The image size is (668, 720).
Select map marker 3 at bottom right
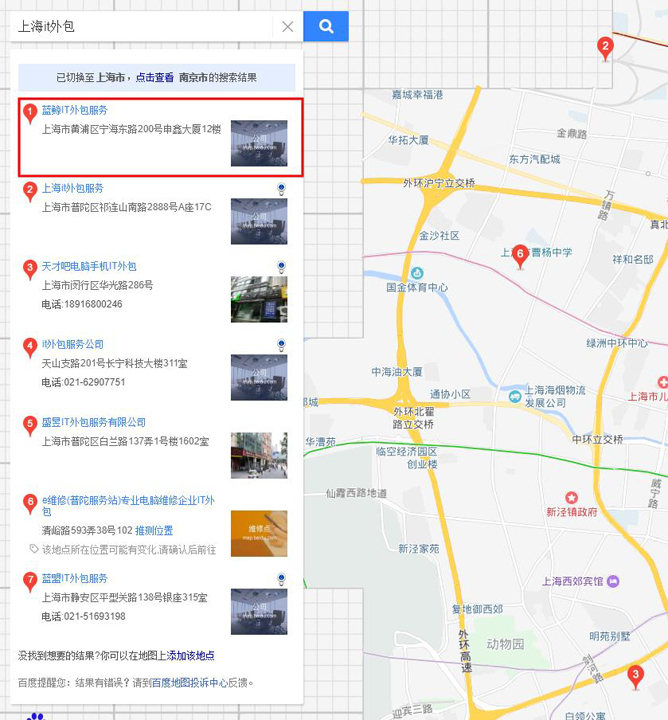[x=635, y=675]
